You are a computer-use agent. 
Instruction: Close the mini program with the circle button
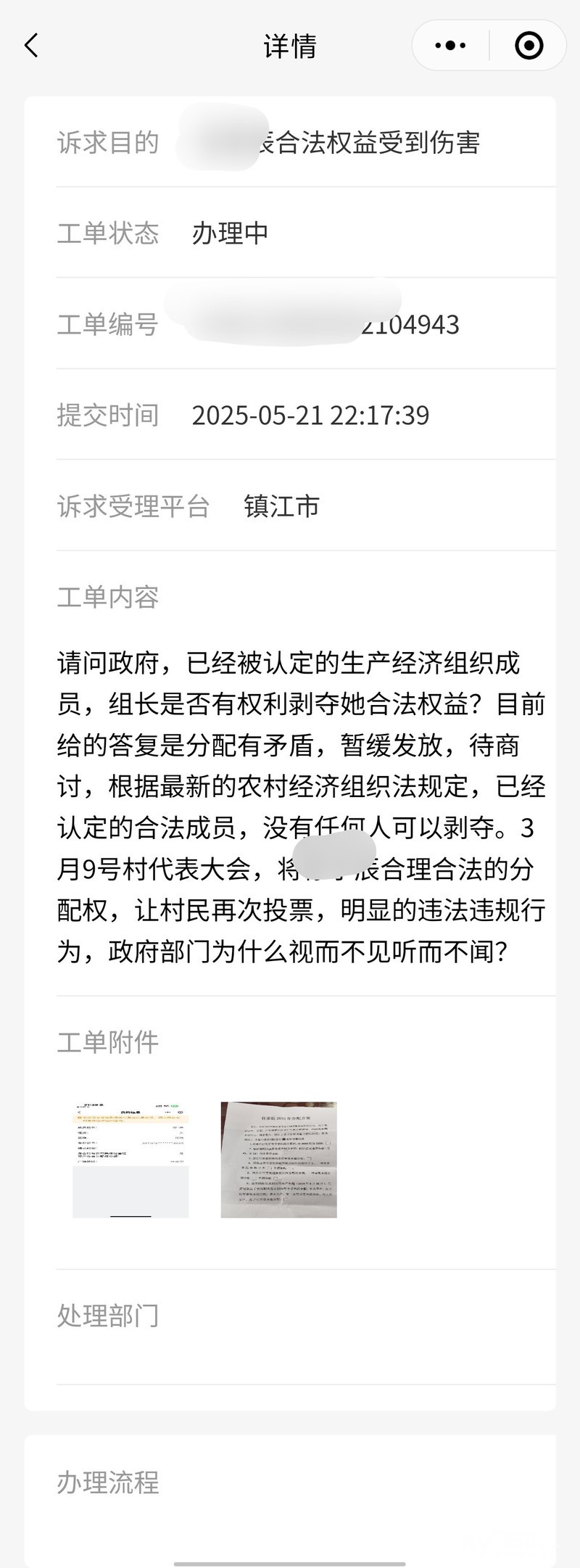click(529, 46)
